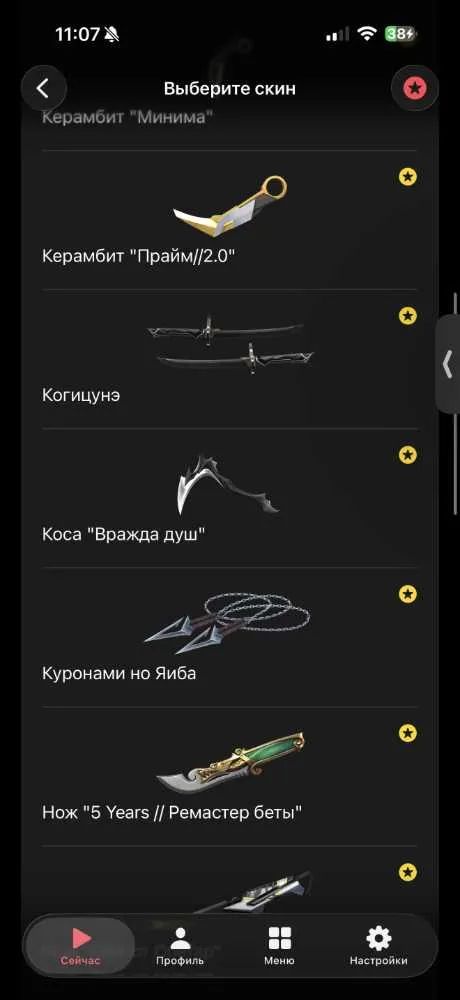Tap the star next to Куронами но Яиба
Image resolution: width=460 pixels, height=1000 pixels.
408,594
